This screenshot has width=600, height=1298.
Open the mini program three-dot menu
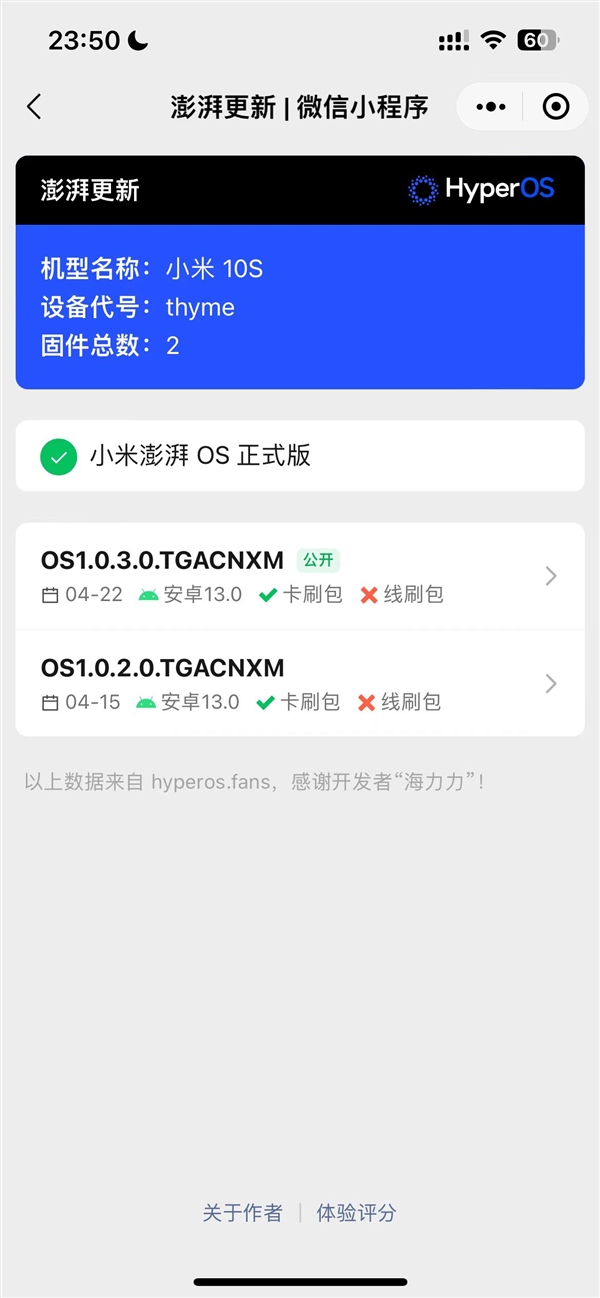[x=491, y=107]
